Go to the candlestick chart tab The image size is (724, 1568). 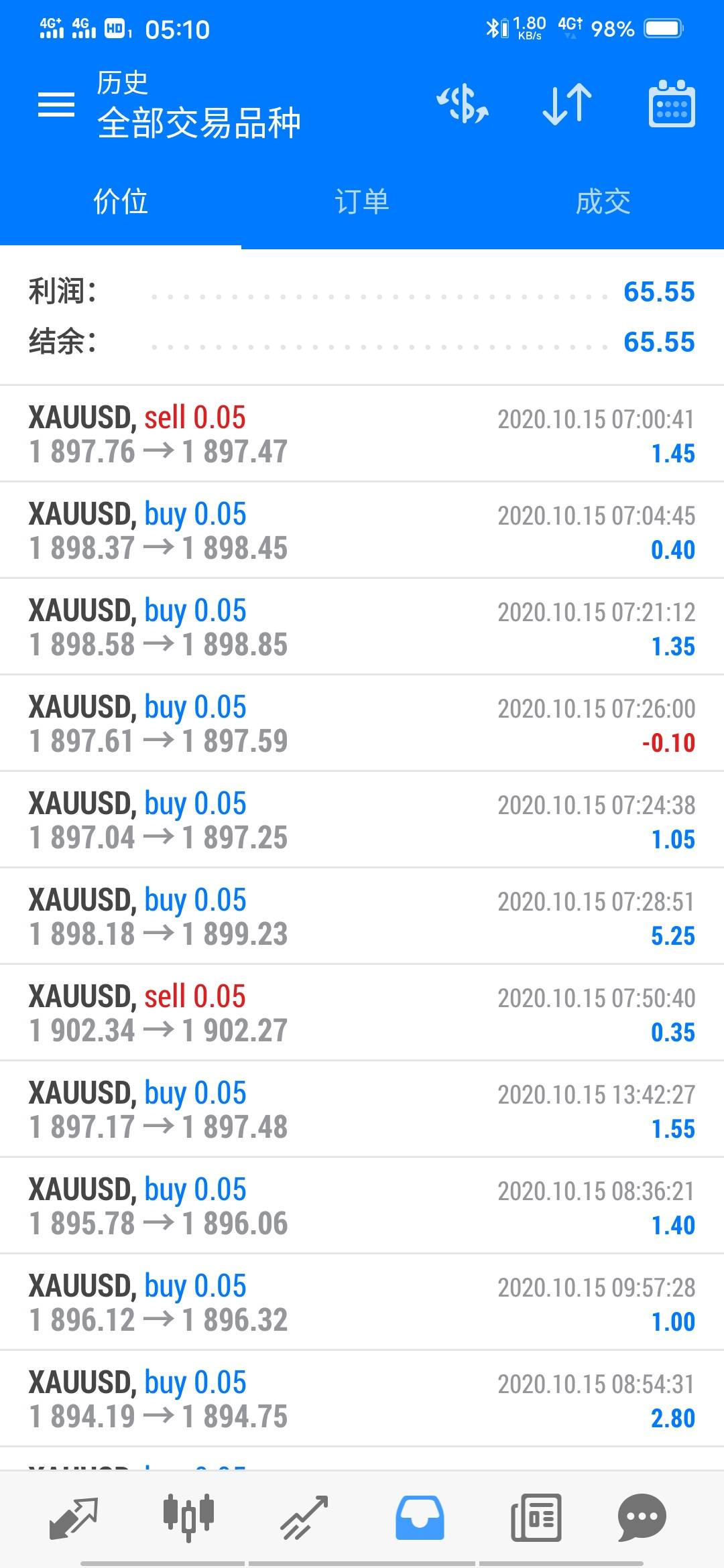pos(188,1517)
